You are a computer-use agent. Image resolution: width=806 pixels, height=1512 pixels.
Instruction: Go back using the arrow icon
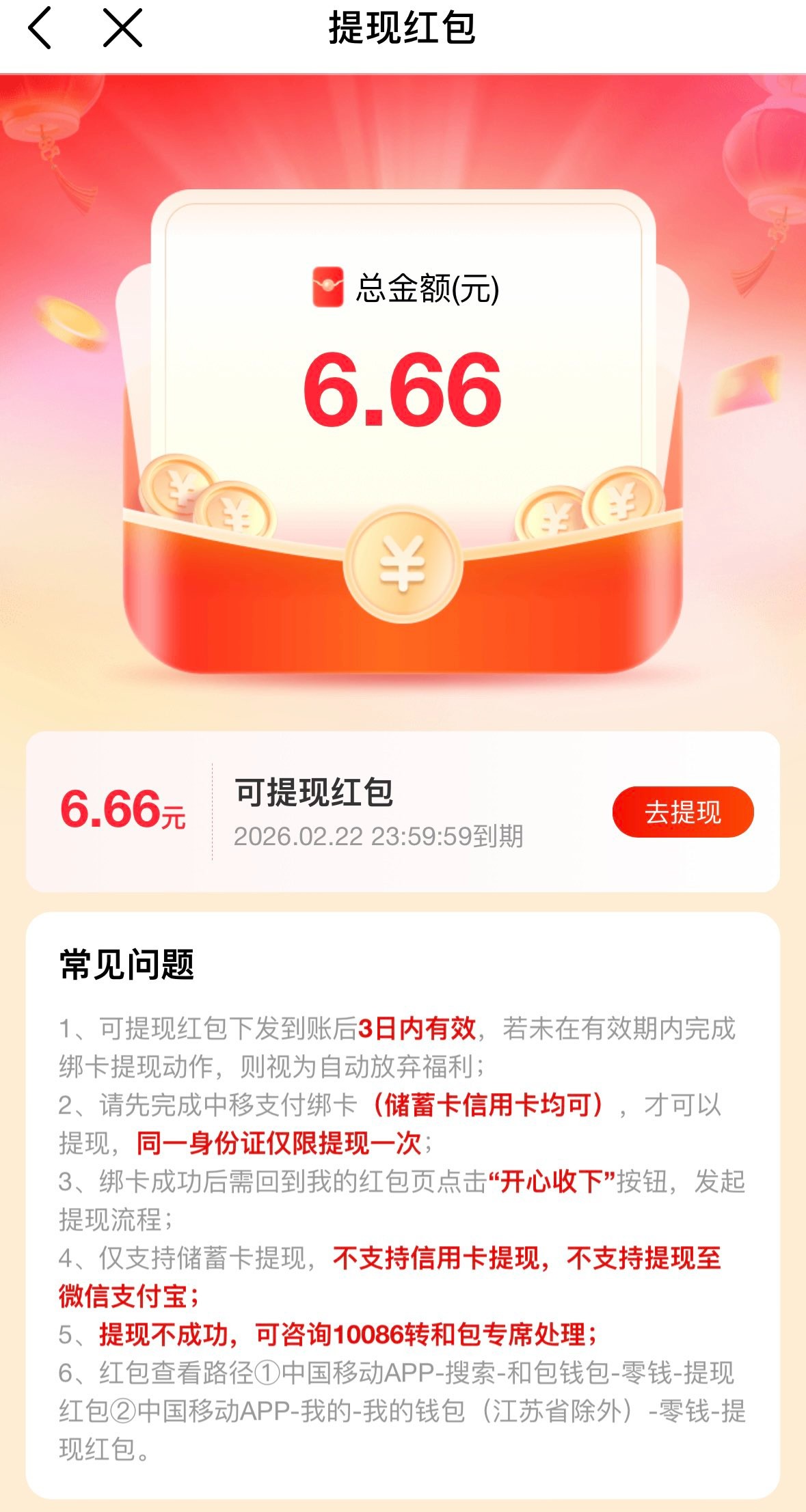(x=40, y=29)
